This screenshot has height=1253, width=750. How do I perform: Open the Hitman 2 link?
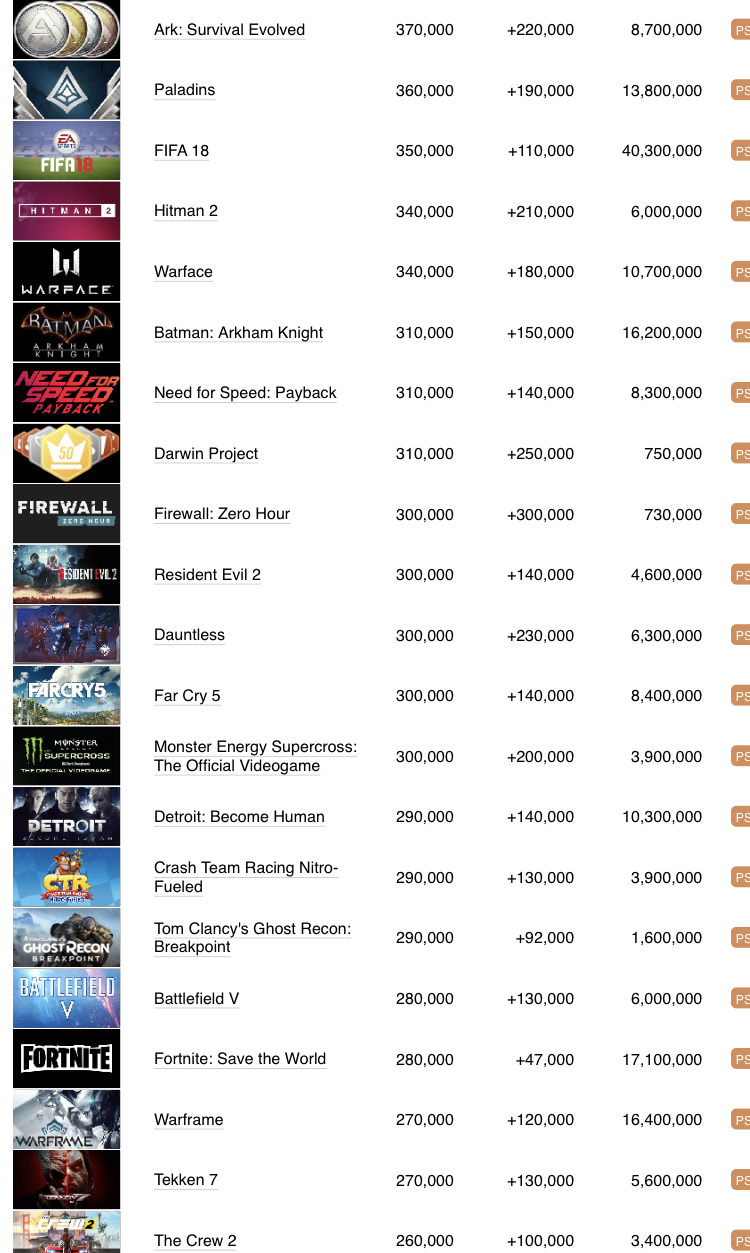185,211
